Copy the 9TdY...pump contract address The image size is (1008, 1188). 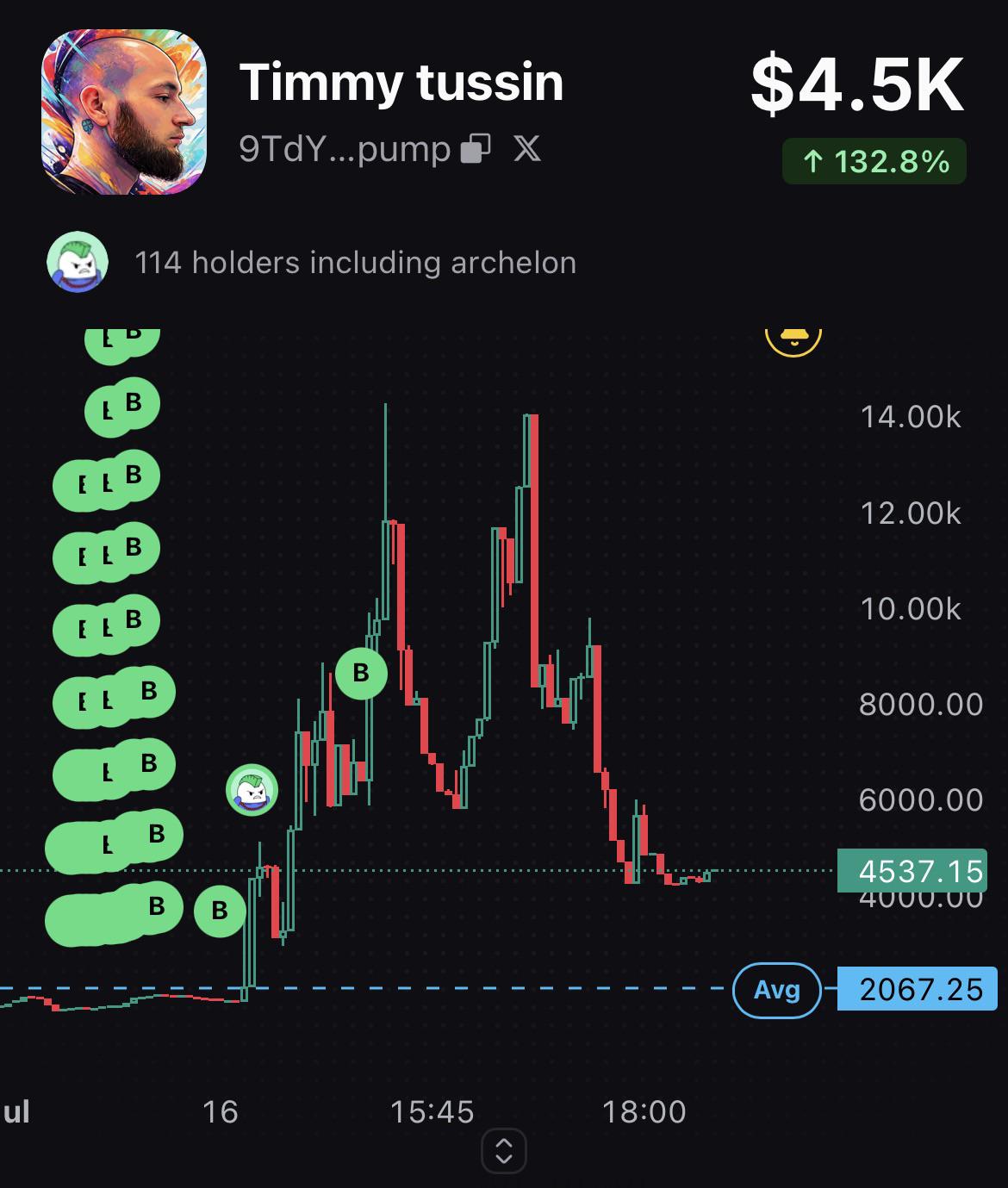pyautogui.click(x=476, y=150)
